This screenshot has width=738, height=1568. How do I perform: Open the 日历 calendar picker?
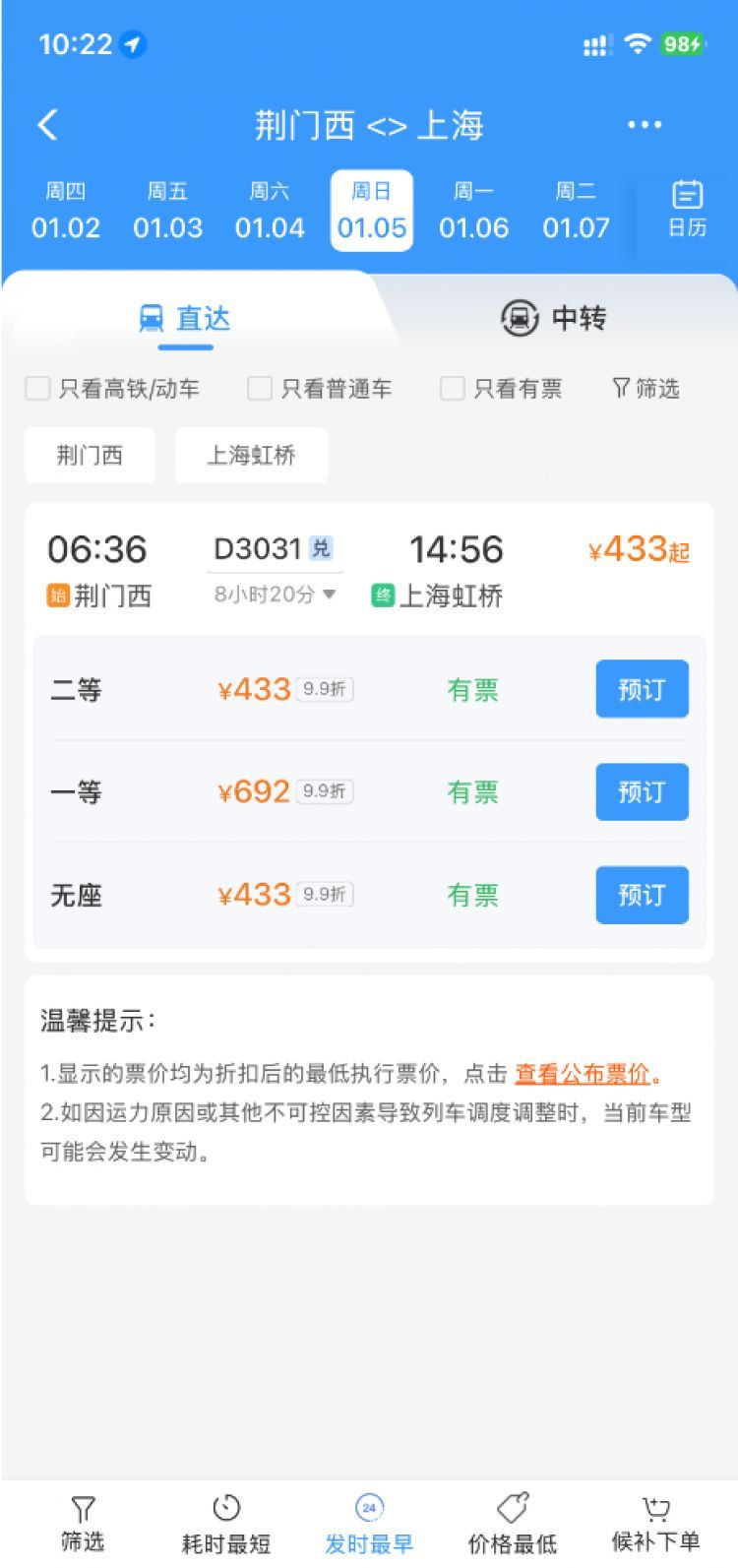(x=687, y=209)
